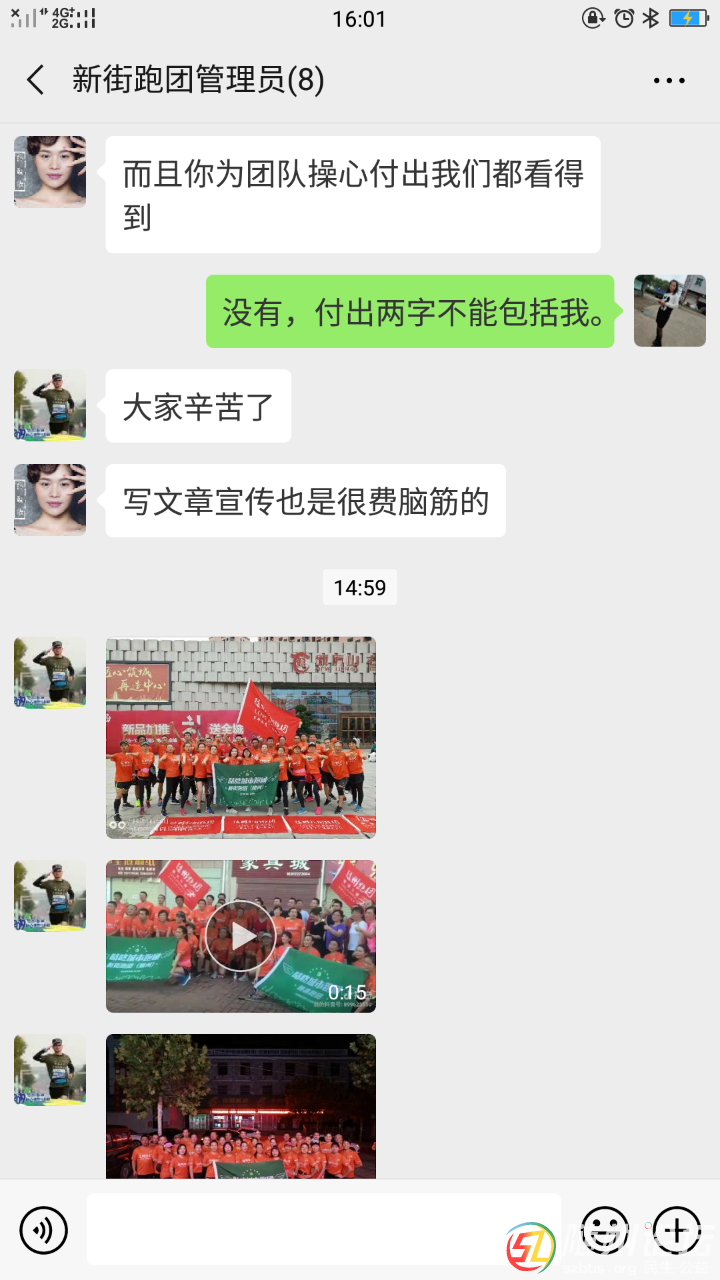This screenshot has width=720, height=1280.
Task: View profile of sender of 写文章宣传也是很费脑筋的
Action: 50,499
